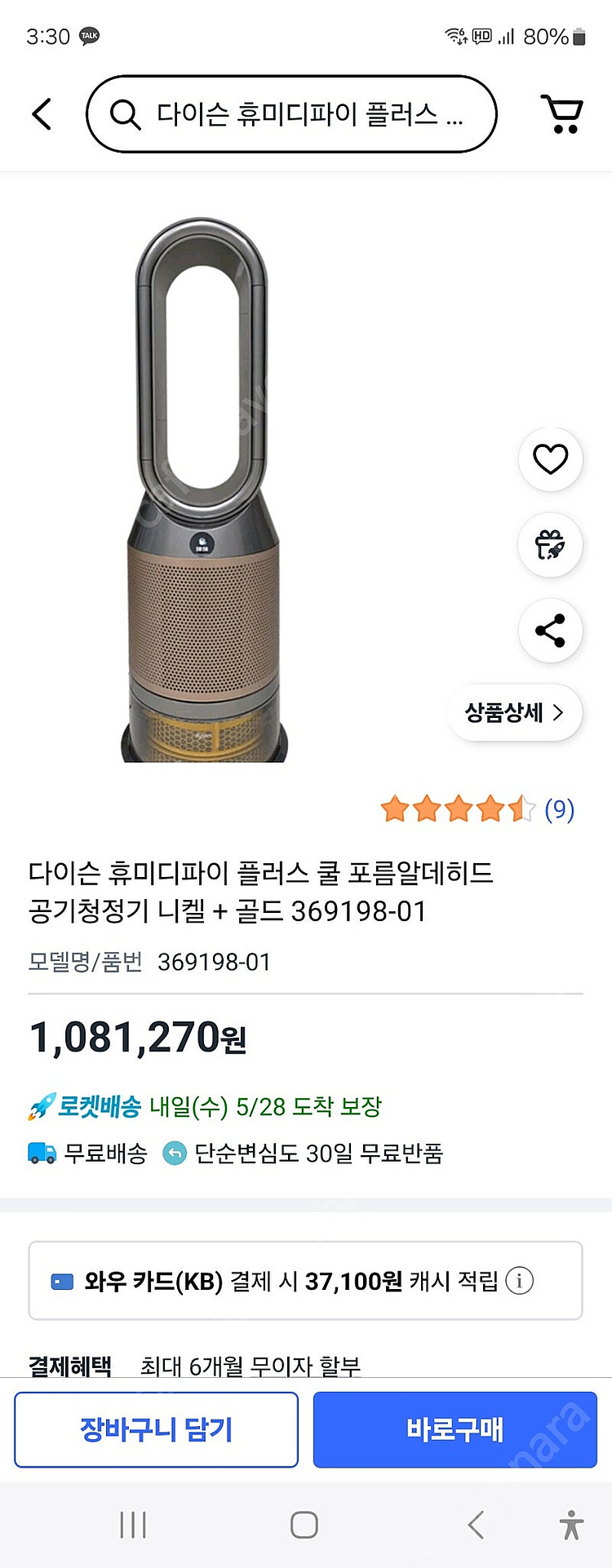This screenshot has height=1568, width=612.
Task: Open 상품상세 product details
Action: (x=514, y=712)
